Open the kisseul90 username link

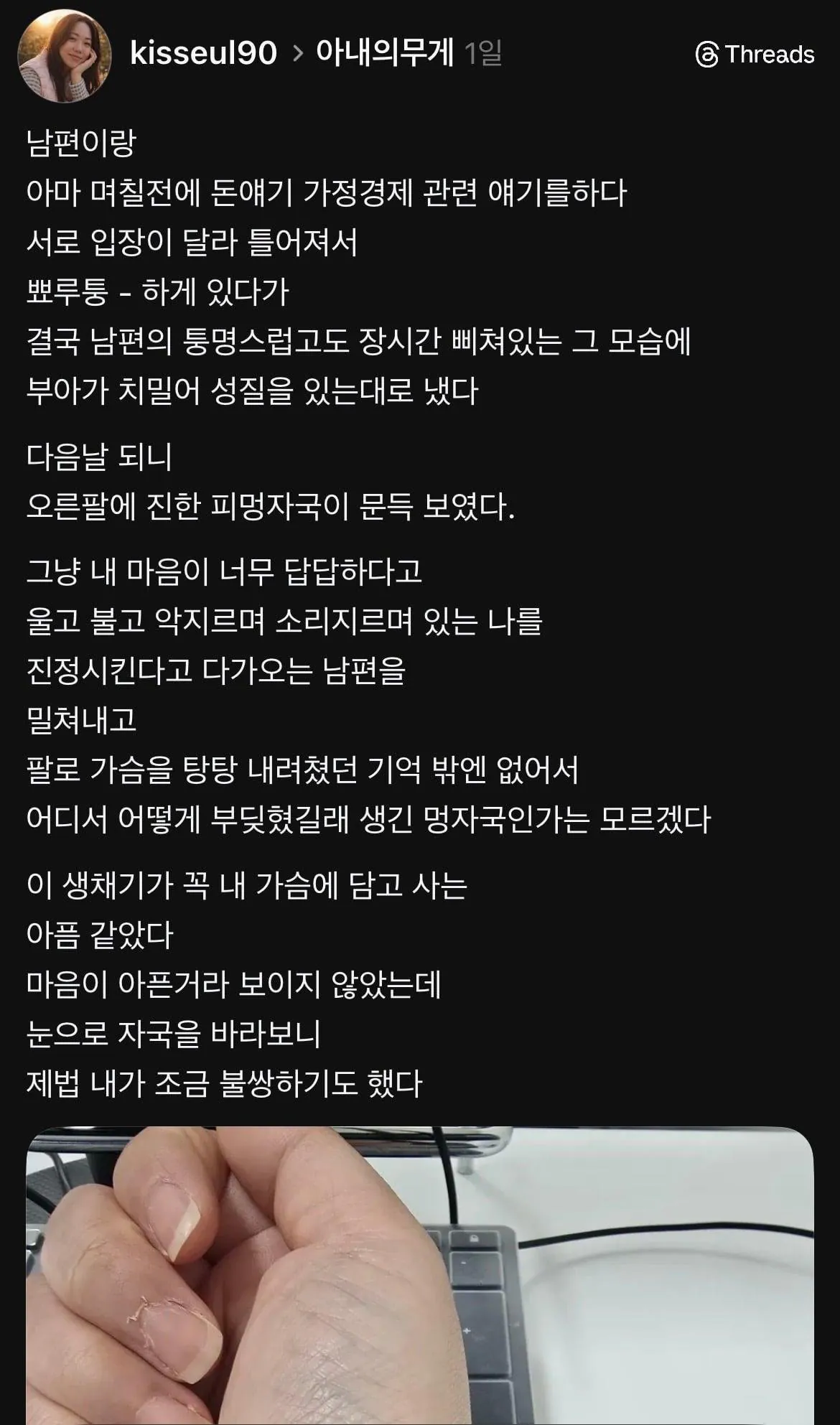pyautogui.click(x=203, y=53)
